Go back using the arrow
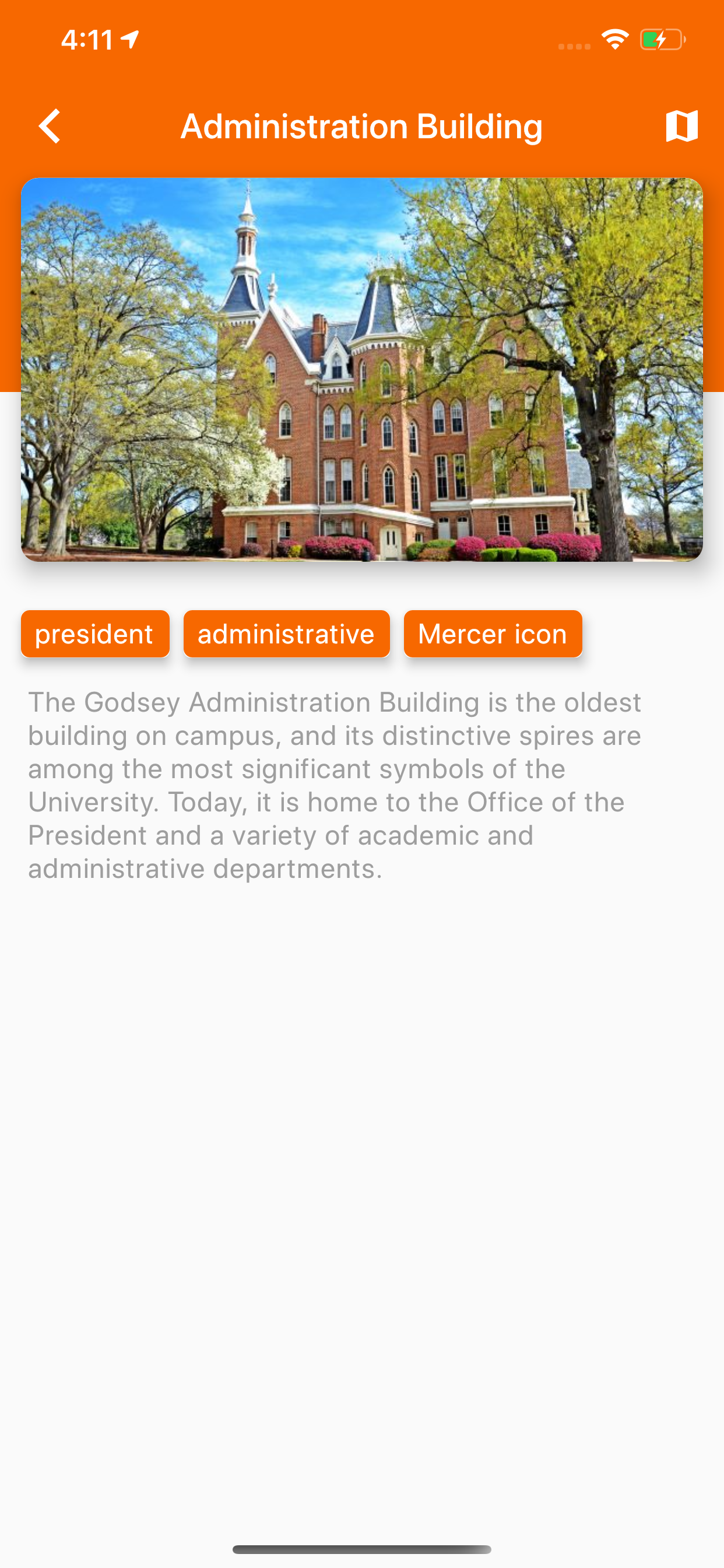Image resolution: width=724 pixels, height=1568 pixels. [x=50, y=126]
